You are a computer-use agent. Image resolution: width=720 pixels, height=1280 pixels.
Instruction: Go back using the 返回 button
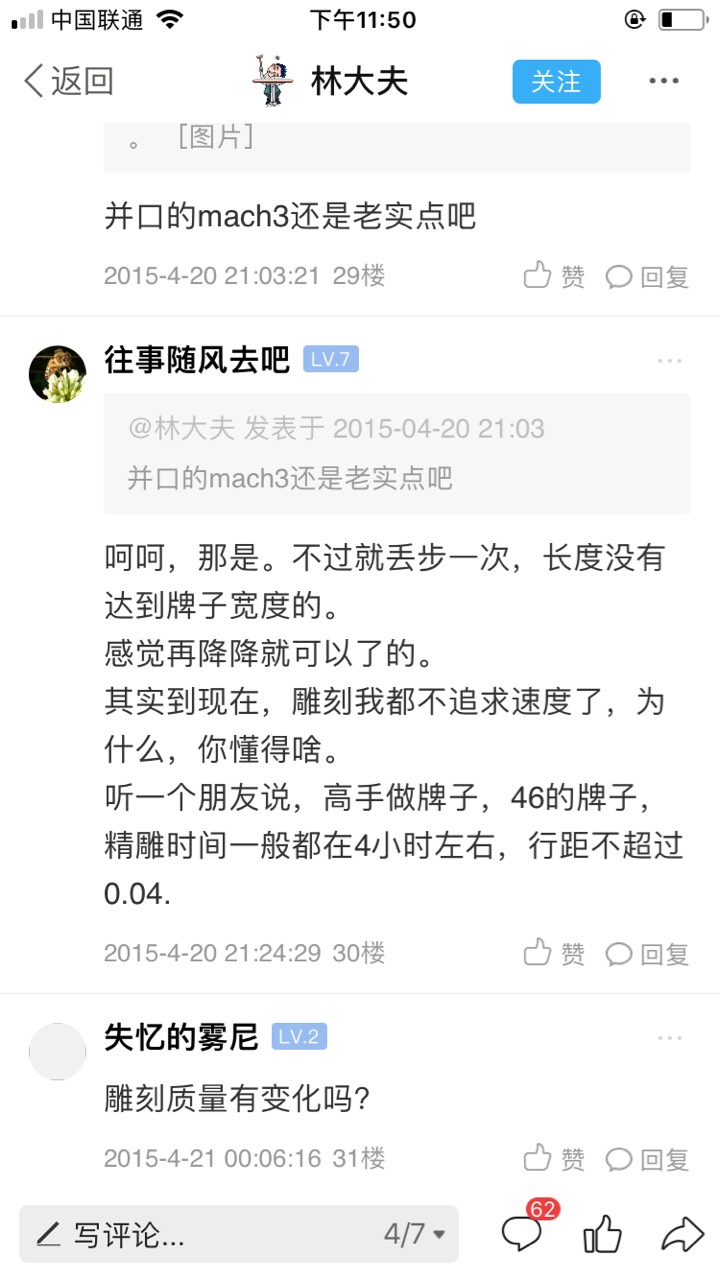click(x=68, y=81)
